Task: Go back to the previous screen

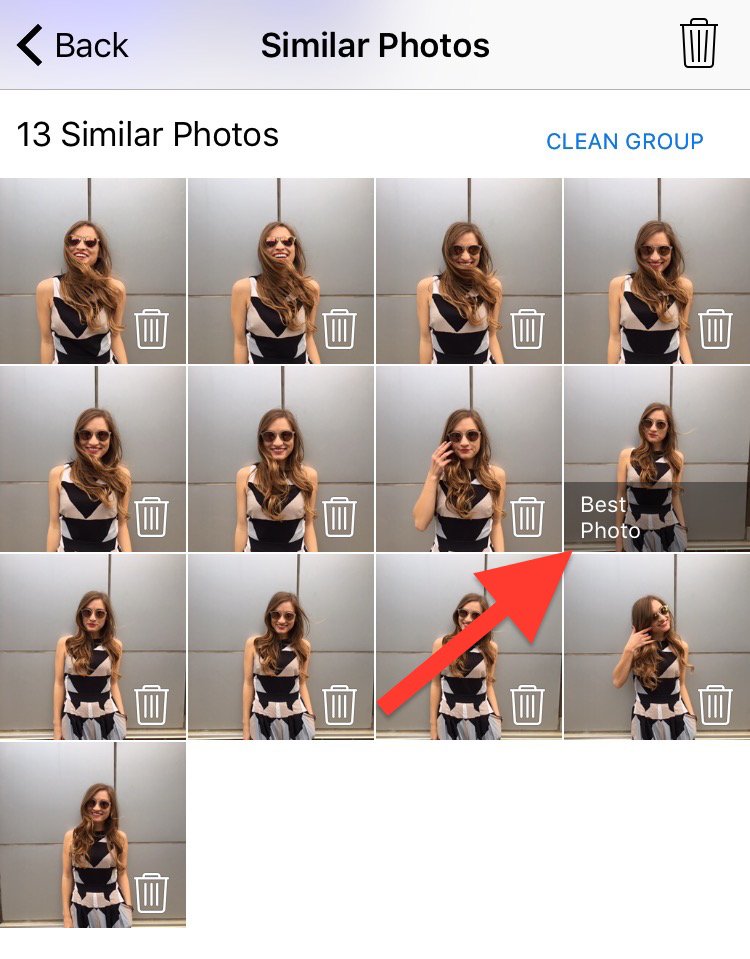Action: 73,46
